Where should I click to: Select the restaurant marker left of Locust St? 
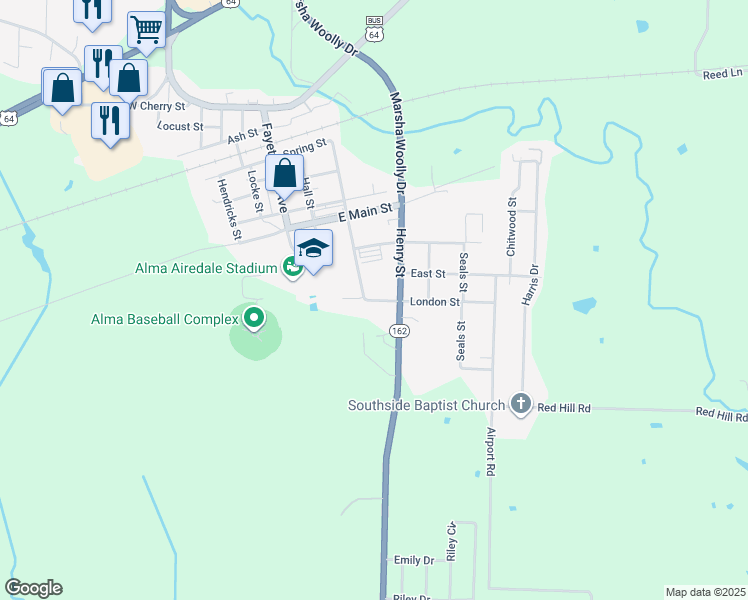[110, 122]
